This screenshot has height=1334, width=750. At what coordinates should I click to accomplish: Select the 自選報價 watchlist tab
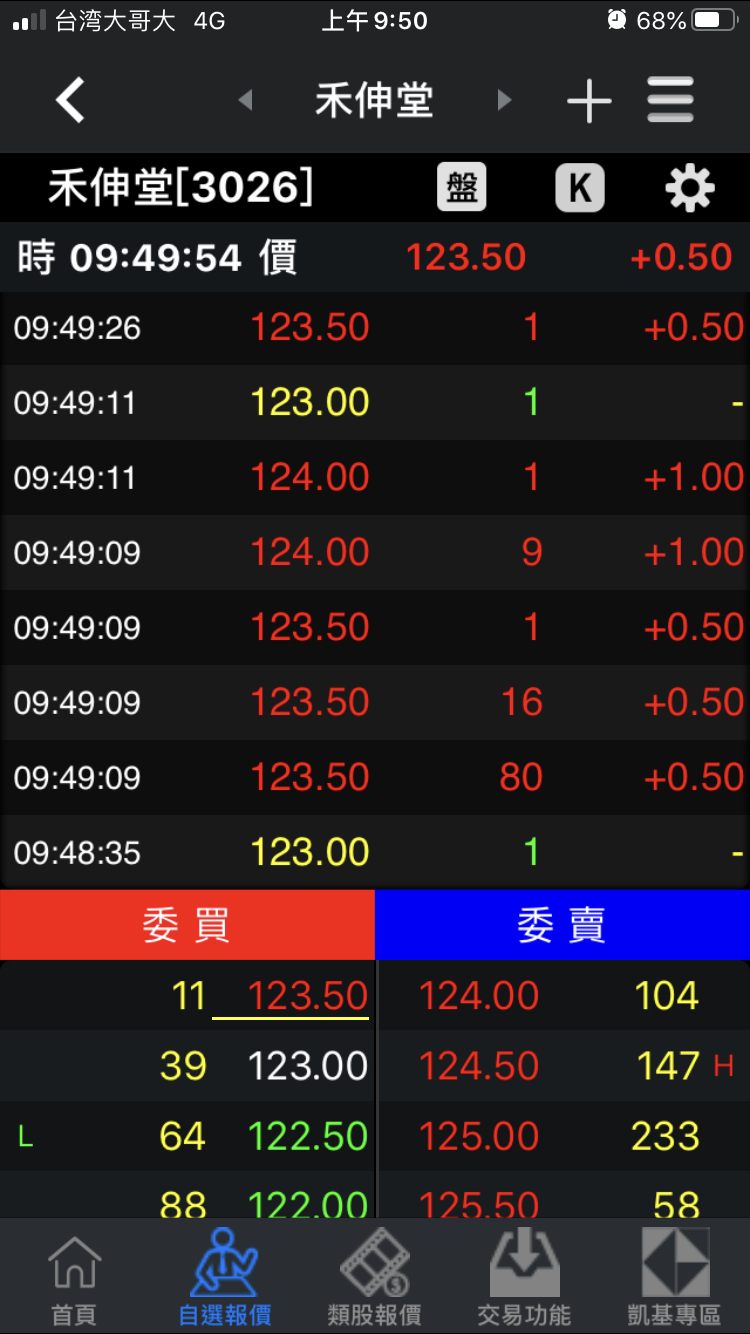tap(225, 1280)
